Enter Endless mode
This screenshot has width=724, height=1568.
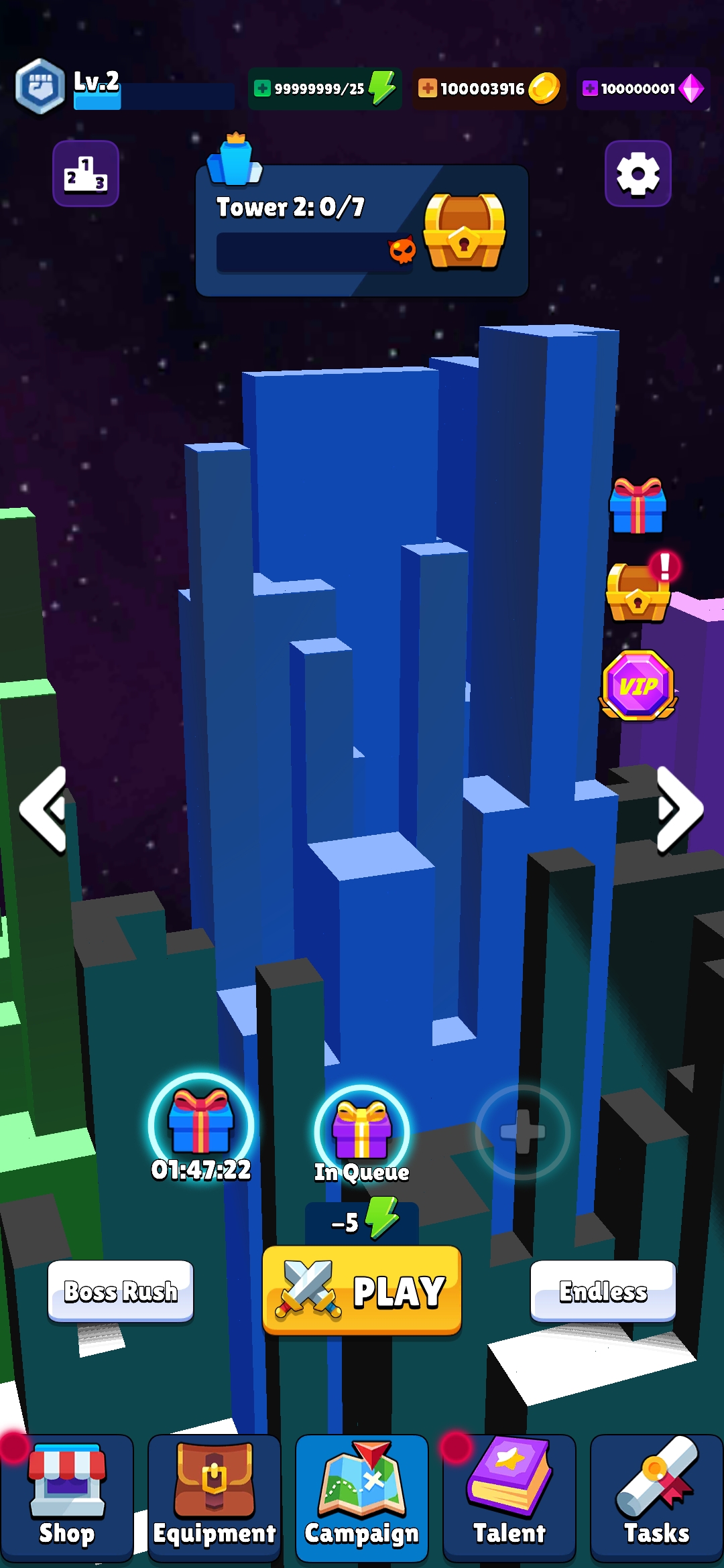[x=603, y=1291]
